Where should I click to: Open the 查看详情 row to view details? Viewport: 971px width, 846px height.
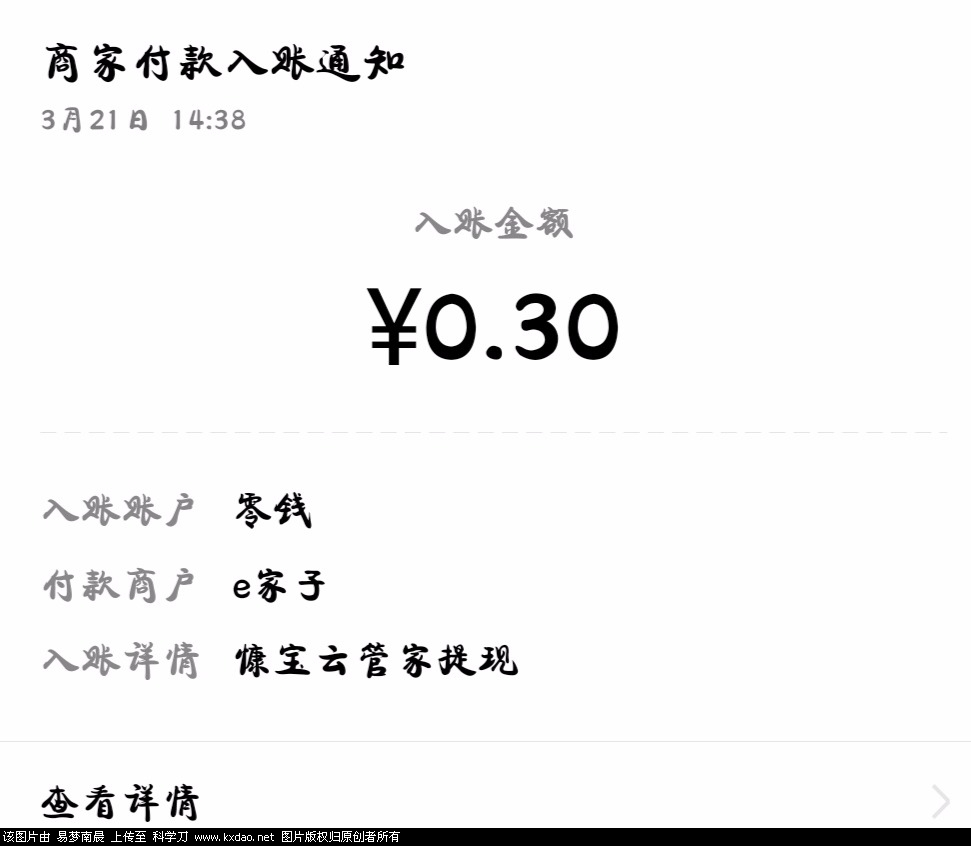[485, 800]
